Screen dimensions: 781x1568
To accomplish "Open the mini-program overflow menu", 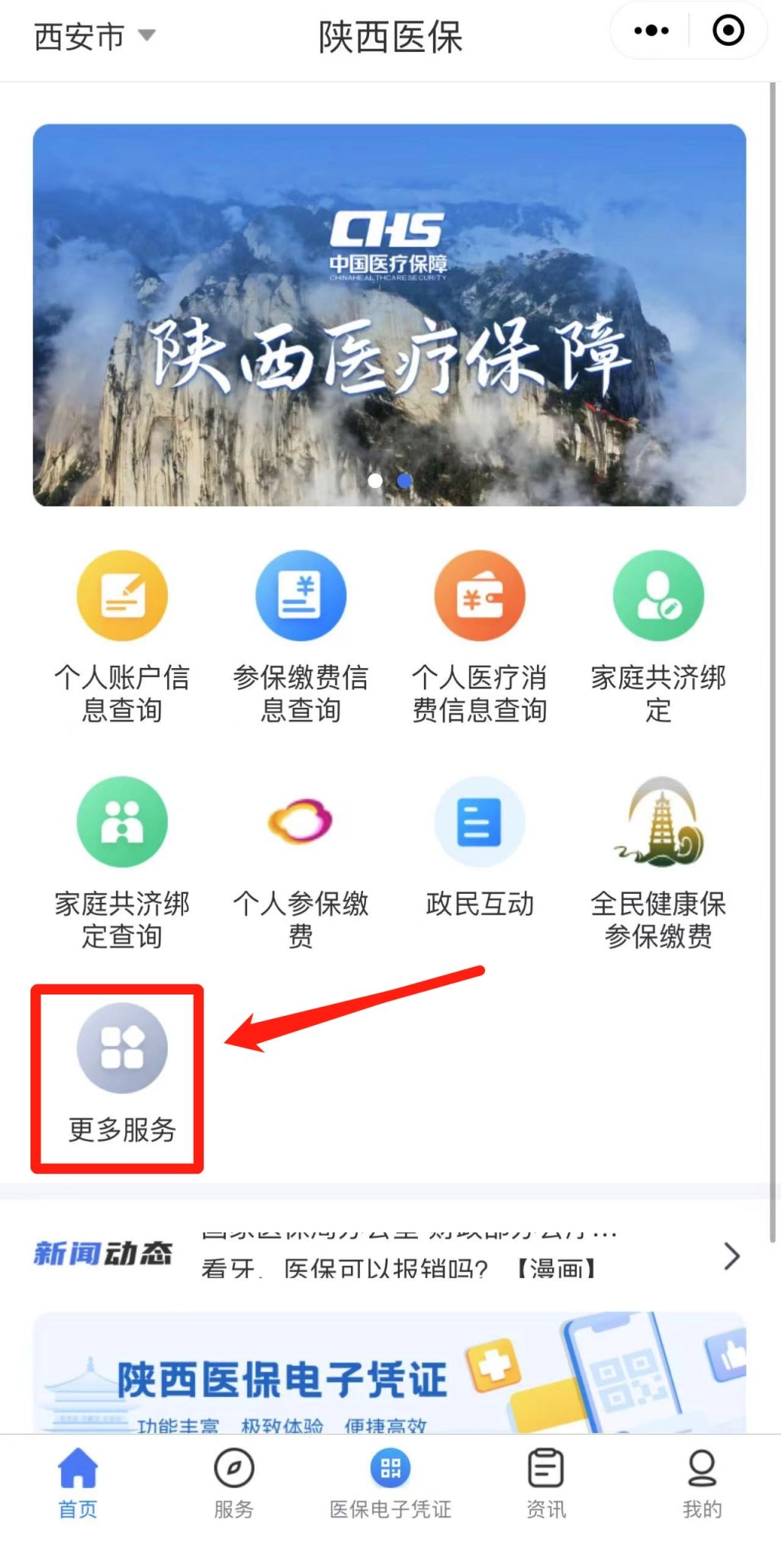I will coord(651,31).
